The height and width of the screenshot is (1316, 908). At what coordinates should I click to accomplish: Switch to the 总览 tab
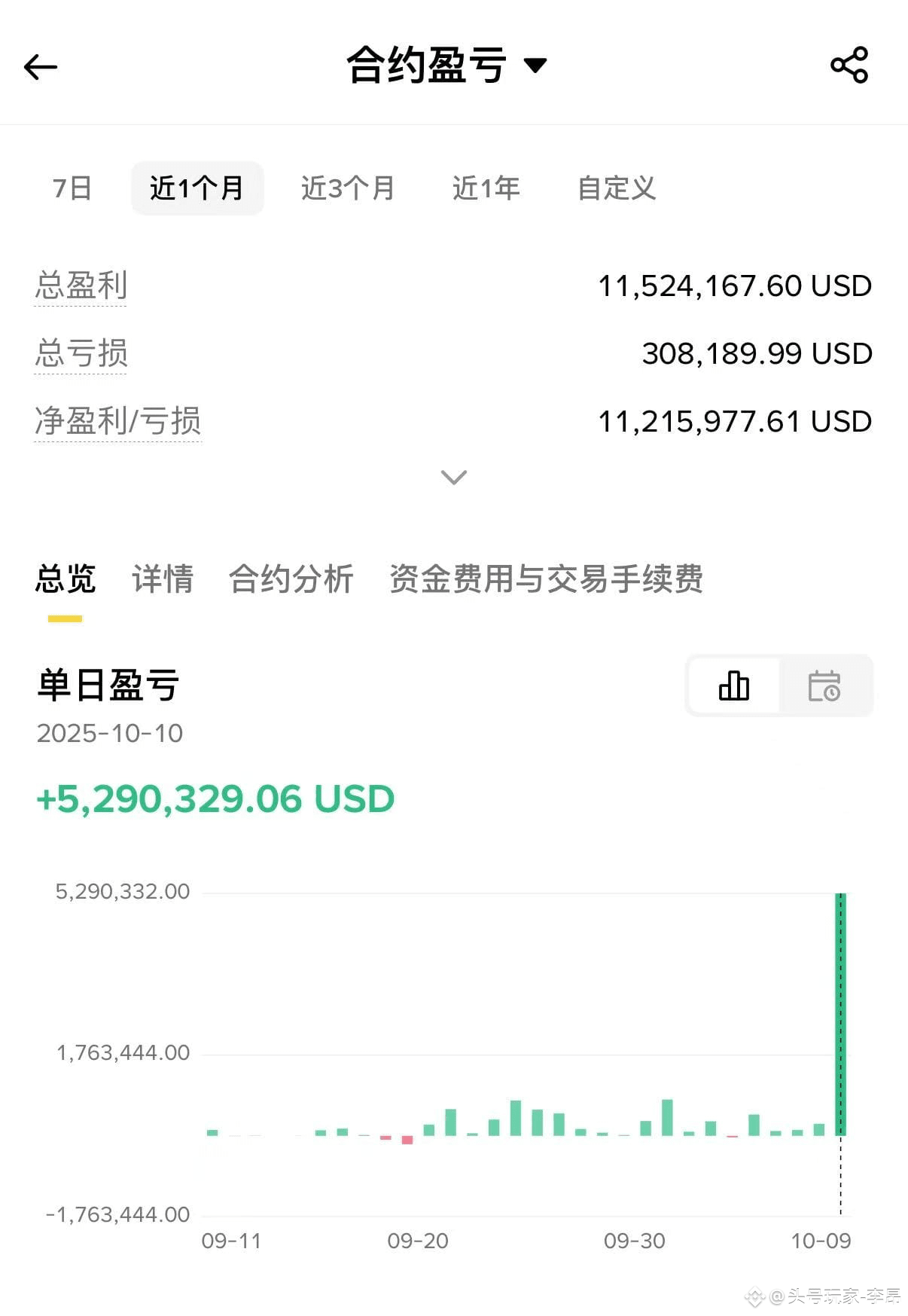tap(66, 579)
